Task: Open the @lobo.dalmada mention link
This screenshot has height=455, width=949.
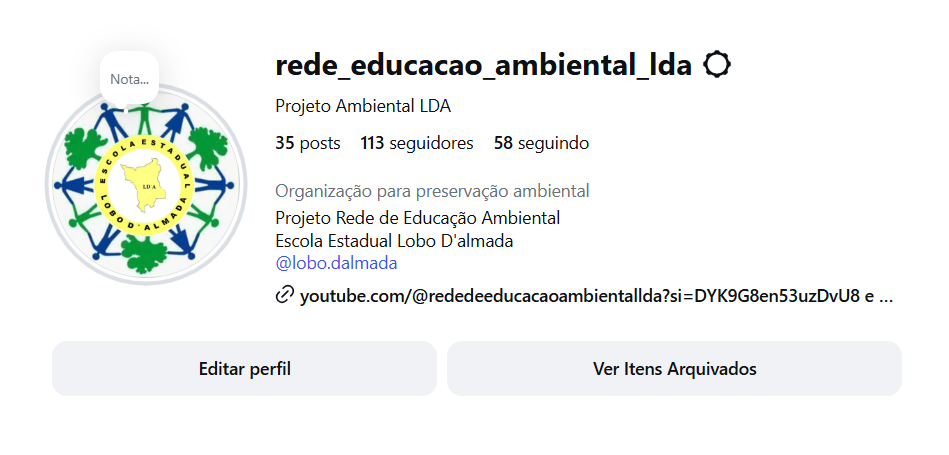Action: pyautogui.click(x=336, y=263)
